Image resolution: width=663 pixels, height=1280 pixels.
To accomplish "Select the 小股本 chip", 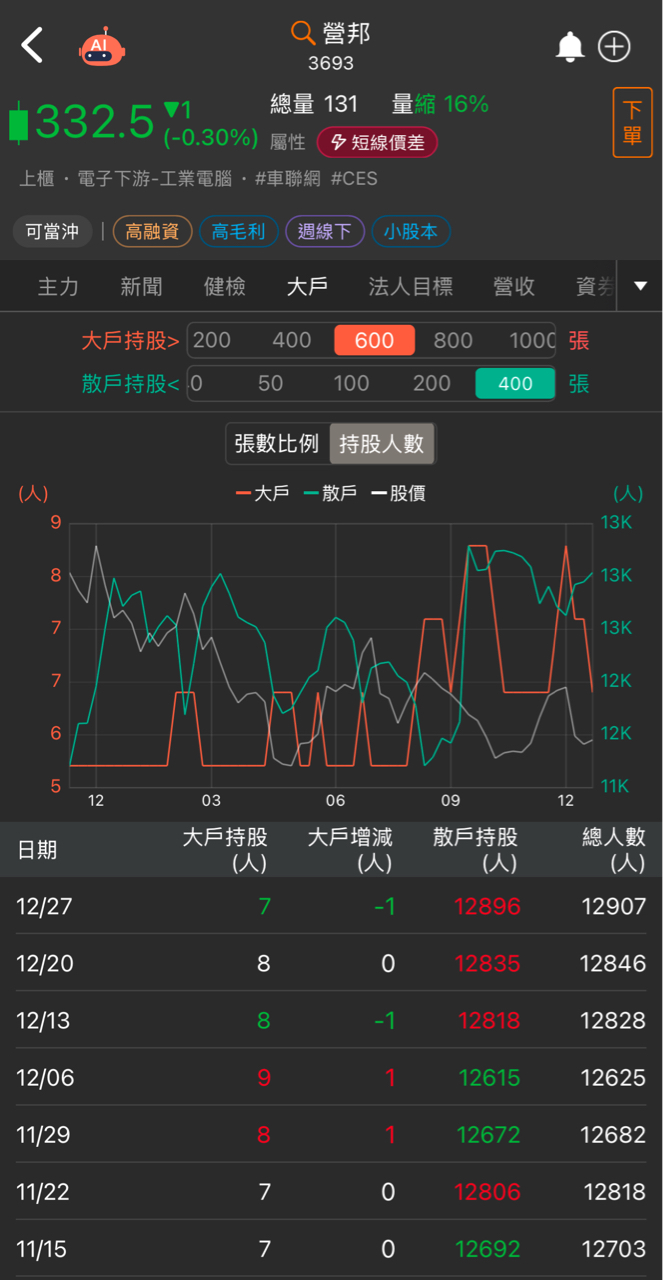I will (411, 232).
